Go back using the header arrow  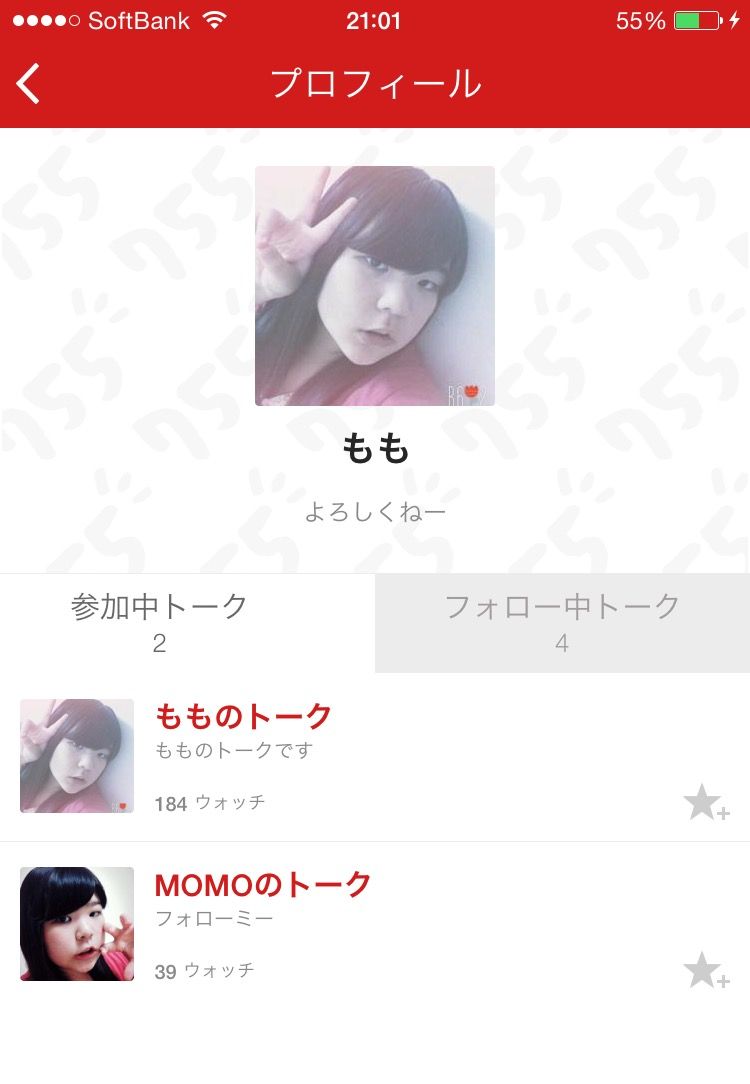pyautogui.click(x=29, y=84)
